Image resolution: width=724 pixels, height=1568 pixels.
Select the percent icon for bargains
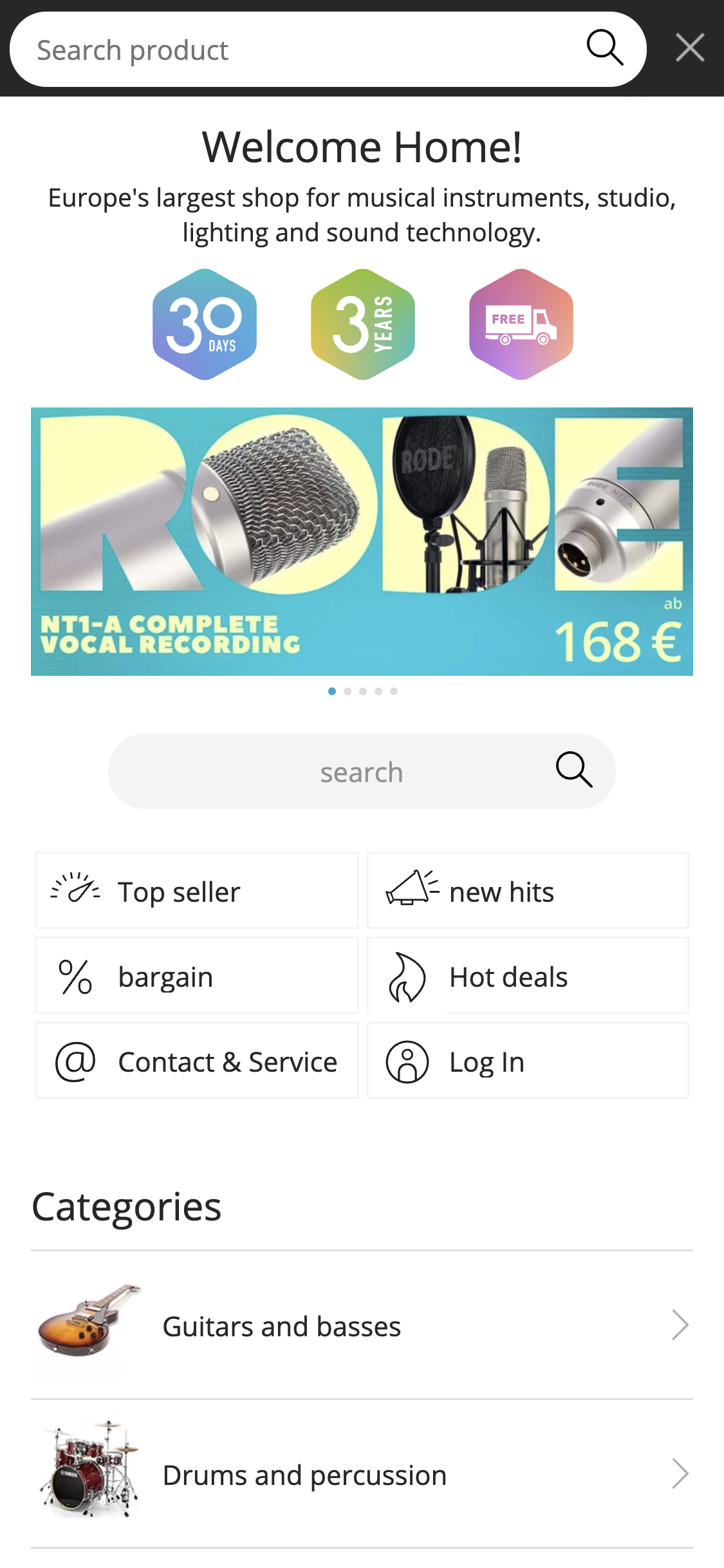click(x=75, y=976)
